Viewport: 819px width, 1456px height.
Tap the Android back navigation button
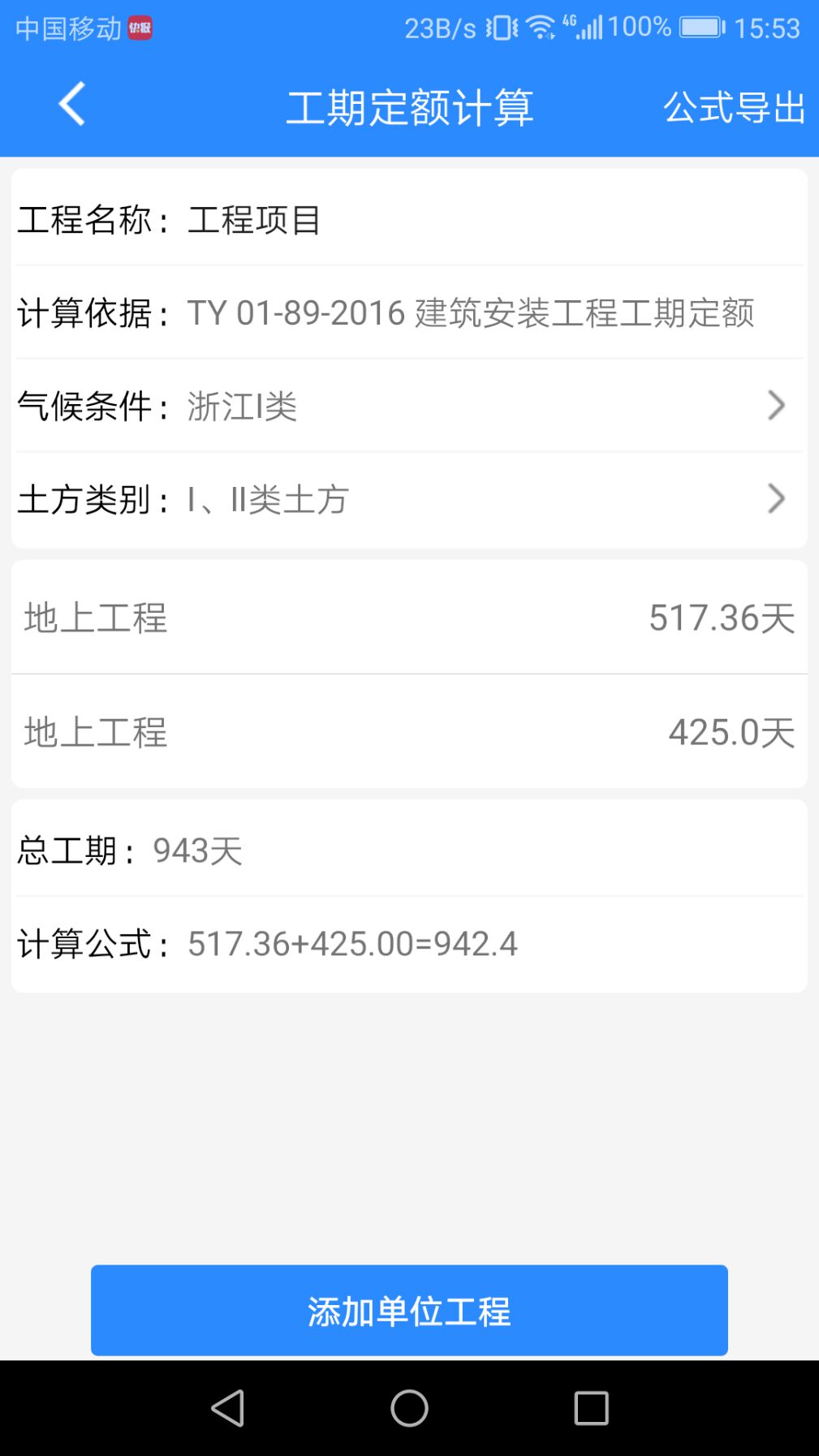[x=229, y=1409]
